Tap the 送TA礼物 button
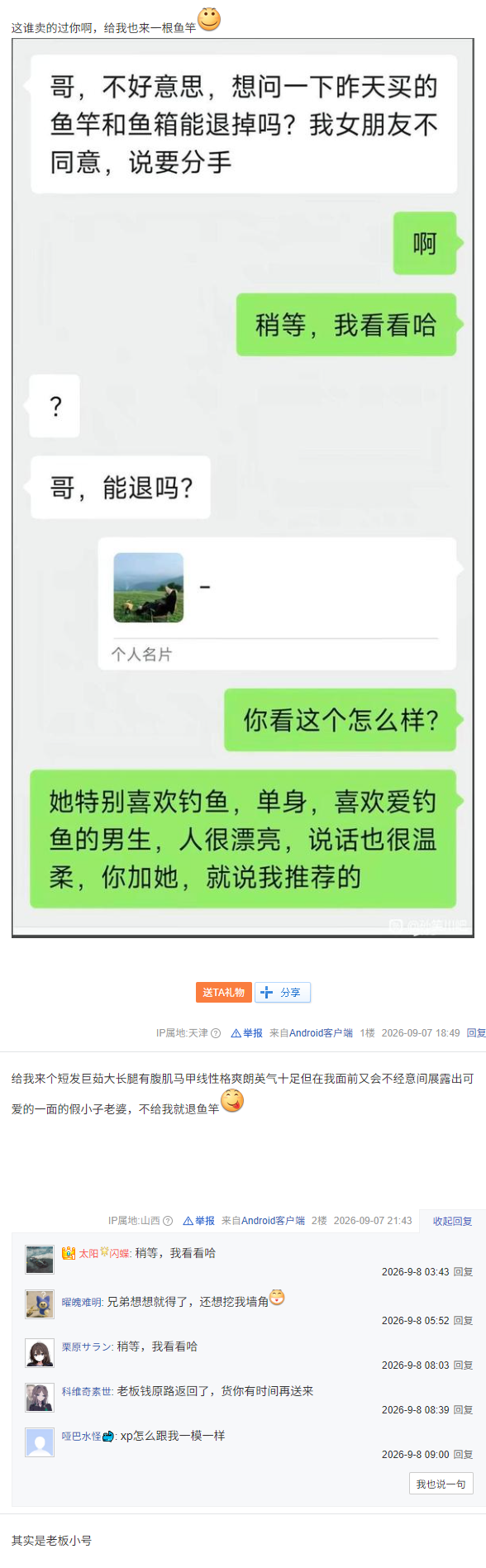The width and height of the screenshot is (486, 1568). (223, 992)
